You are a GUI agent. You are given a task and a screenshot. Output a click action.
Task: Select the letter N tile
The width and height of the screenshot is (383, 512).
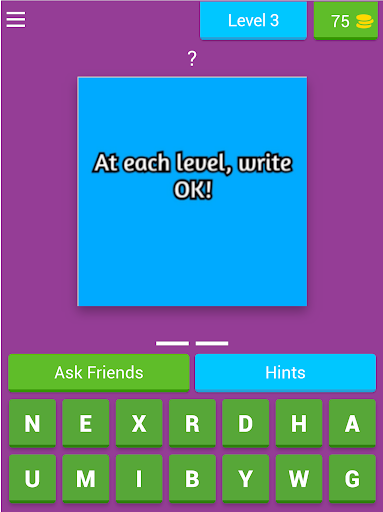point(32,423)
